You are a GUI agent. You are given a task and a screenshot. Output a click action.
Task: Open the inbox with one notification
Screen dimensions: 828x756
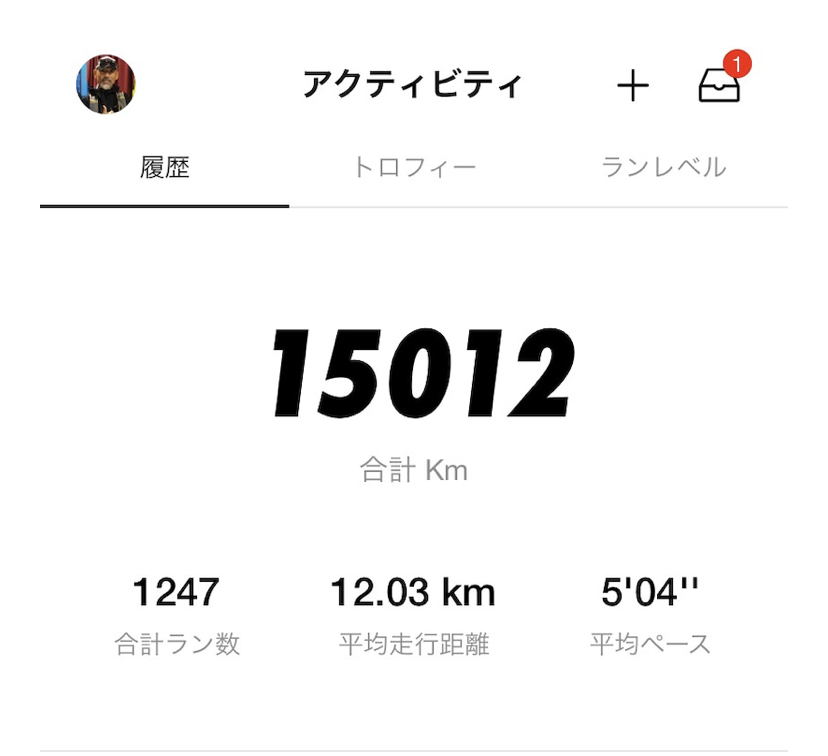719,86
